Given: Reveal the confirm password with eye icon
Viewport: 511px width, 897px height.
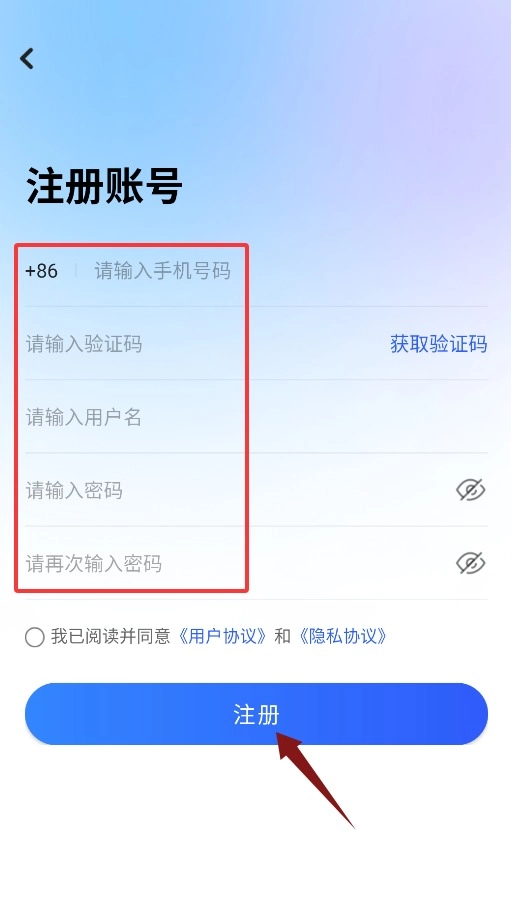Looking at the screenshot, I should [x=470, y=563].
